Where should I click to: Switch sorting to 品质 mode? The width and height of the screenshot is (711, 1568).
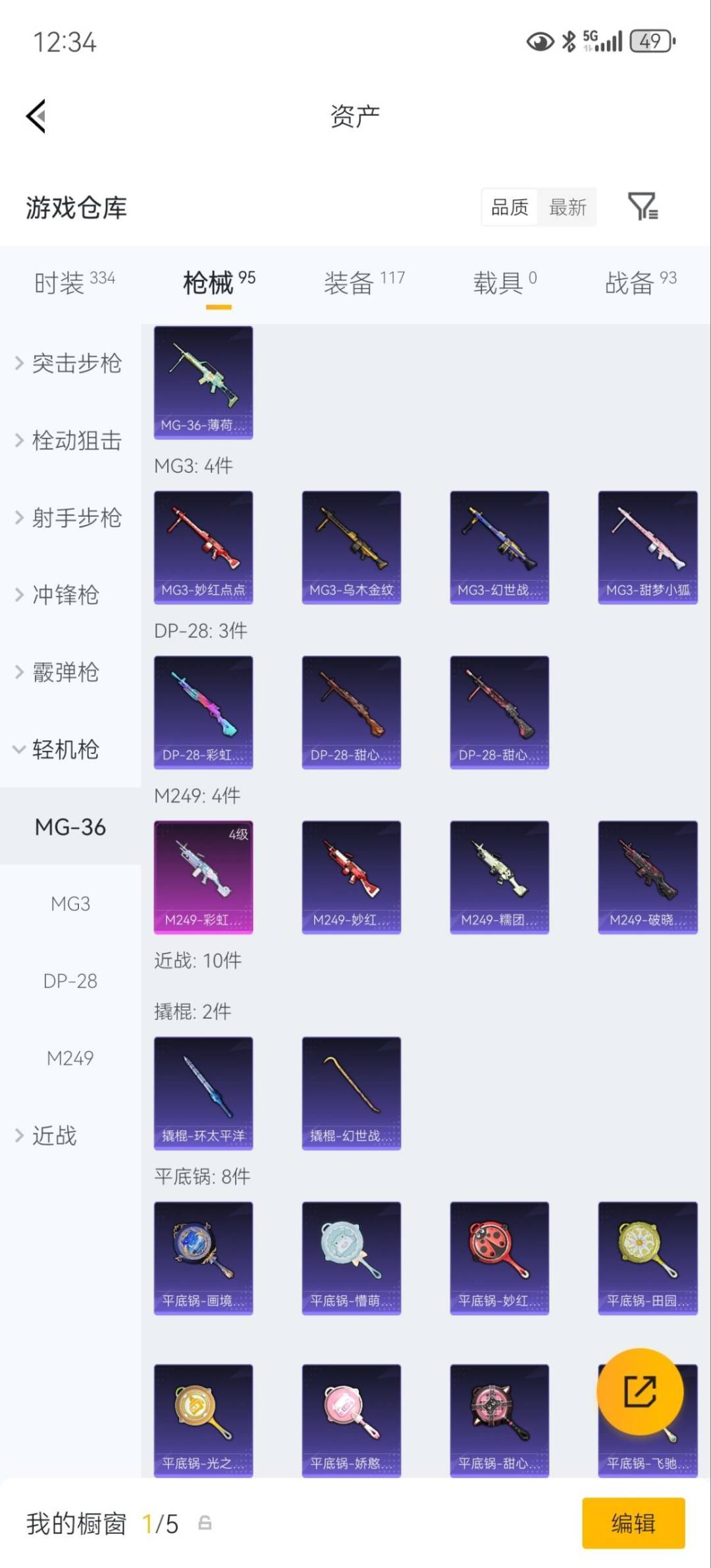(x=509, y=207)
